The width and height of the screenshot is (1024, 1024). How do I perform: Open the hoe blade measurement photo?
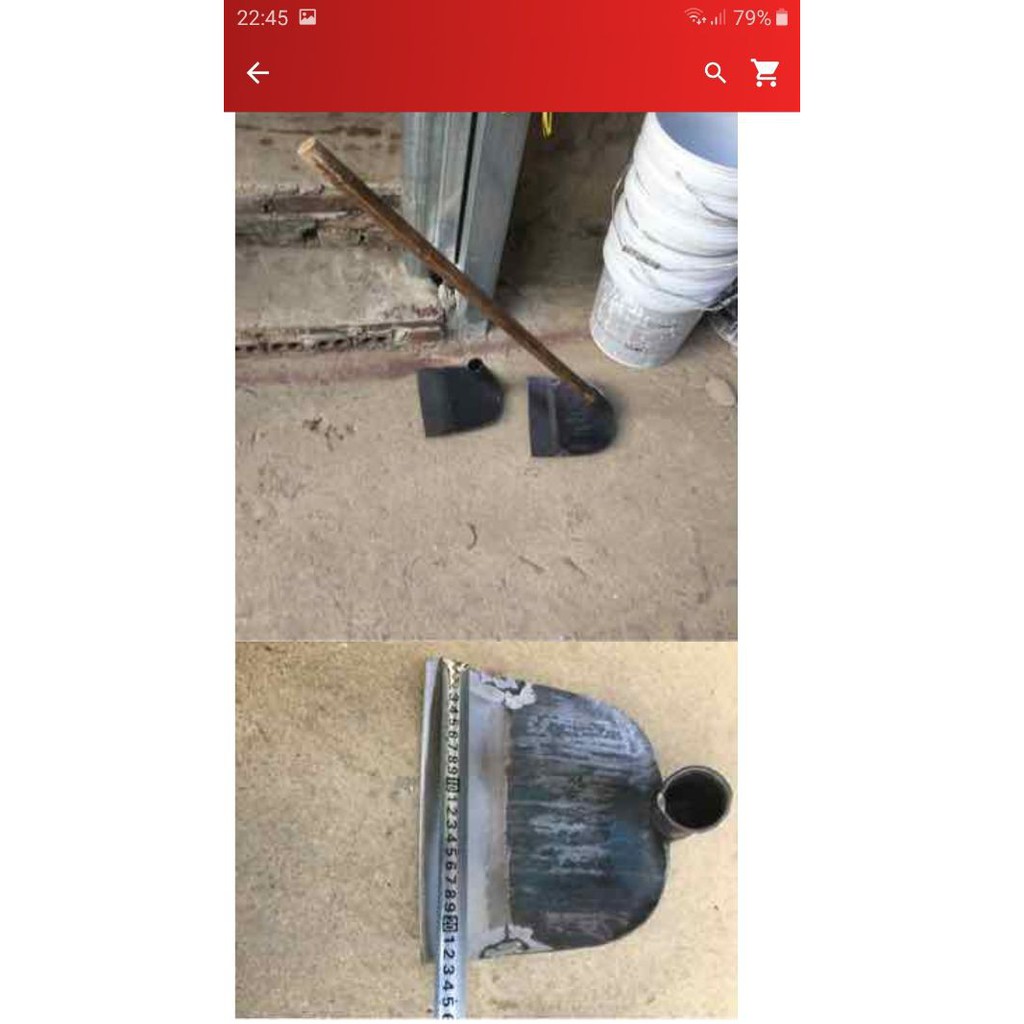pyautogui.click(x=486, y=830)
